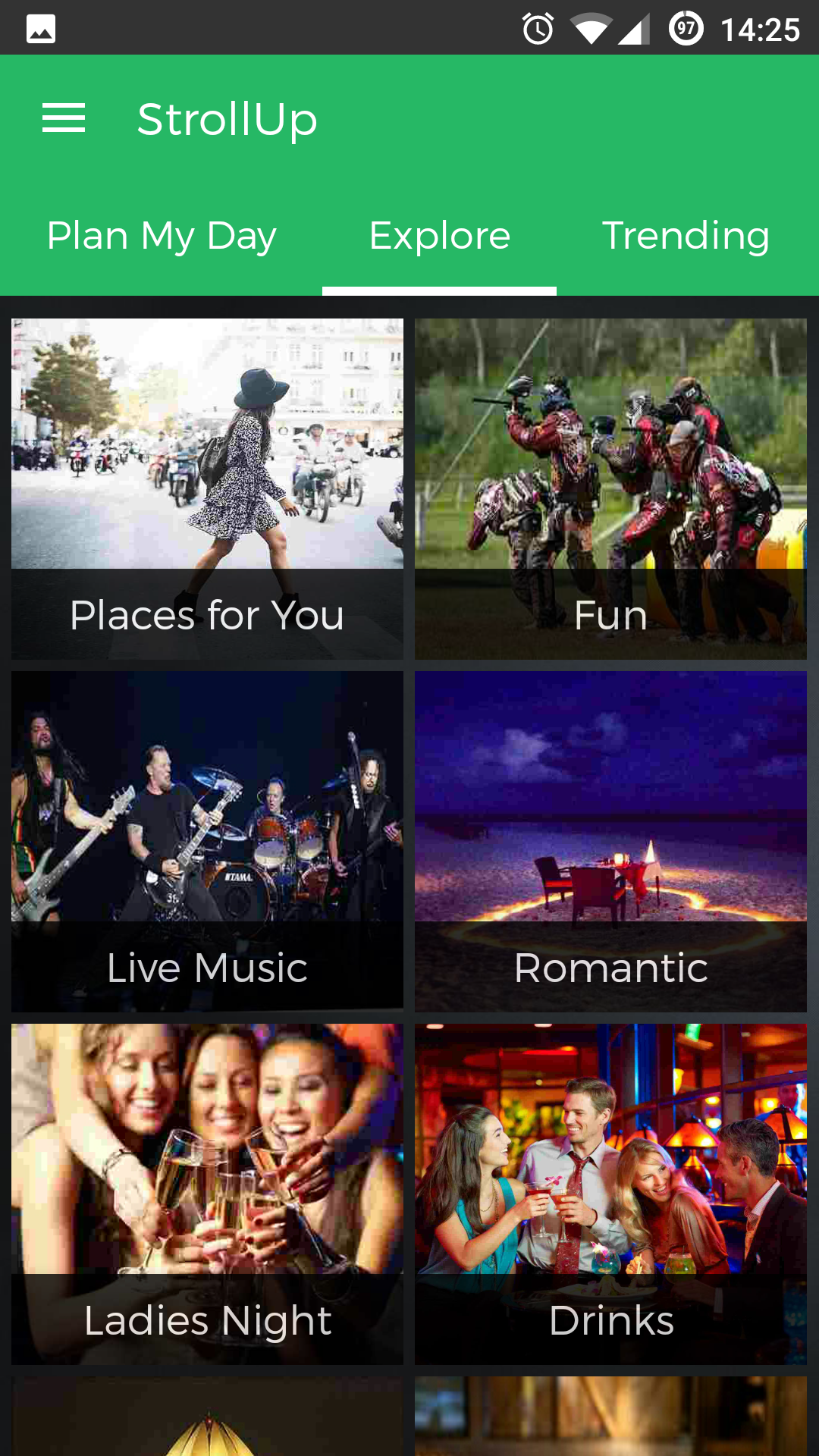Image resolution: width=819 pixels, height=1456 pixels.
Task: Open the Places for You category
Action: [207, 489]
